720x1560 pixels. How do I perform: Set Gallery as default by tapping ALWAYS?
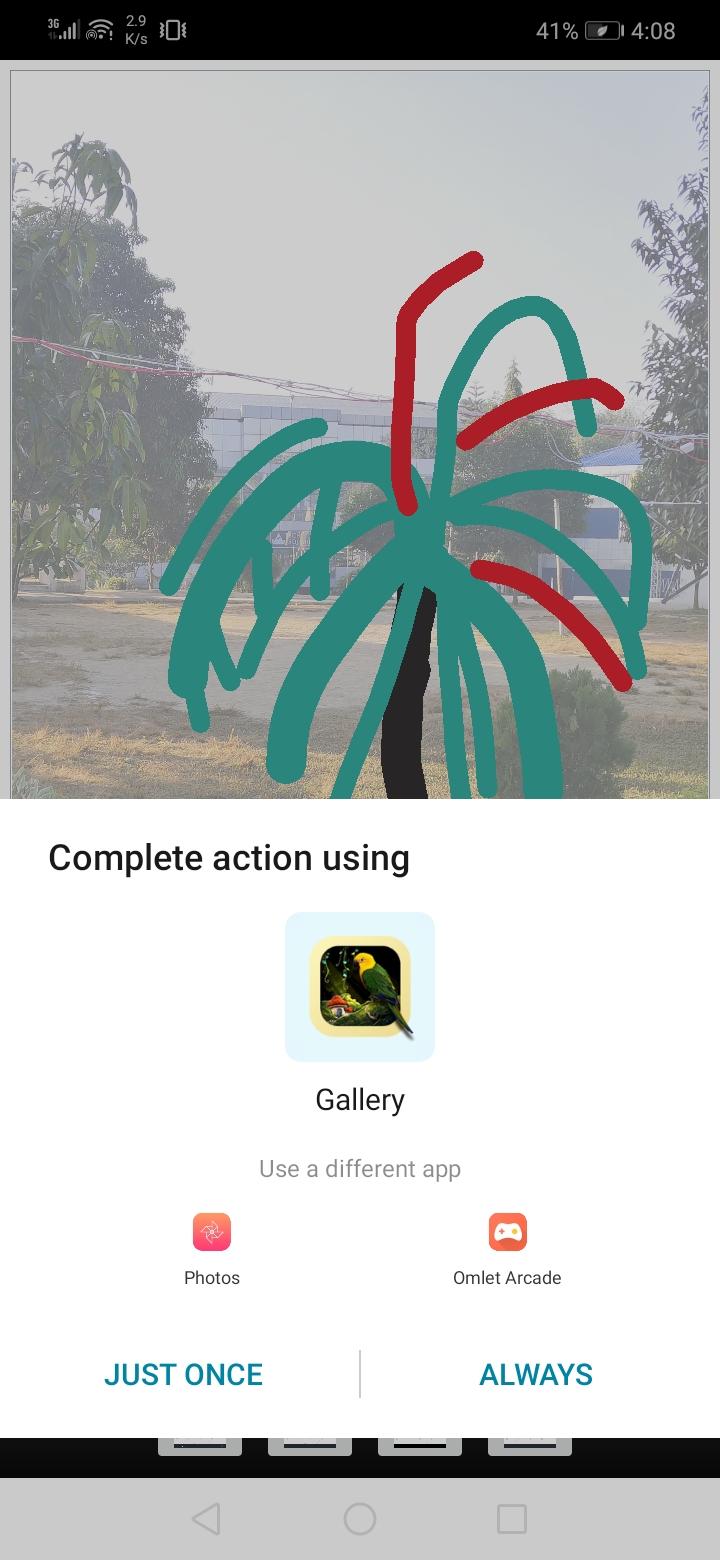click(536, 1374)
